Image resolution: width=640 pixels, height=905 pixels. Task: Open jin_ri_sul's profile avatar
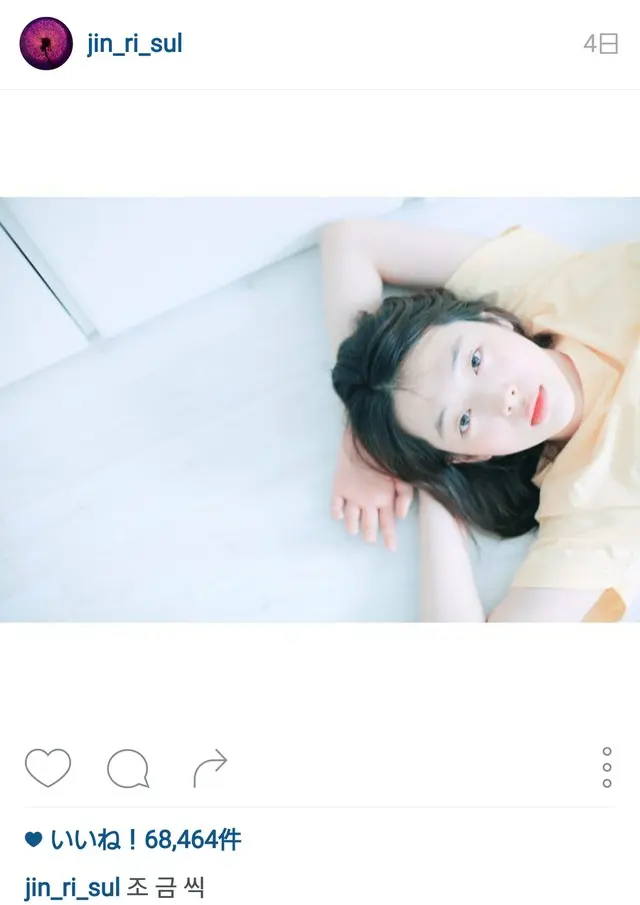pyautogui.click(x=46, y=44)
